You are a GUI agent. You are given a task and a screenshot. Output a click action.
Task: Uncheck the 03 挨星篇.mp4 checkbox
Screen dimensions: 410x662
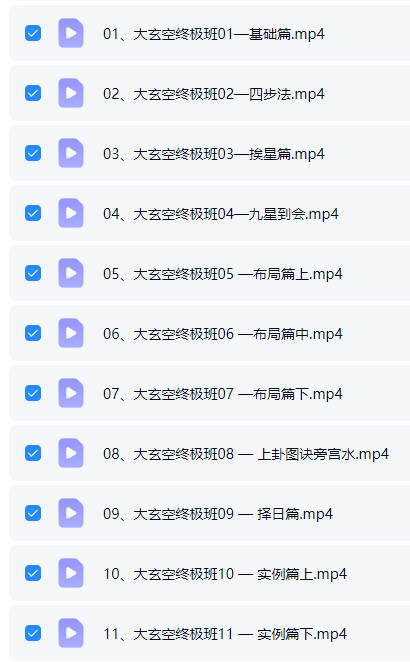33,153
